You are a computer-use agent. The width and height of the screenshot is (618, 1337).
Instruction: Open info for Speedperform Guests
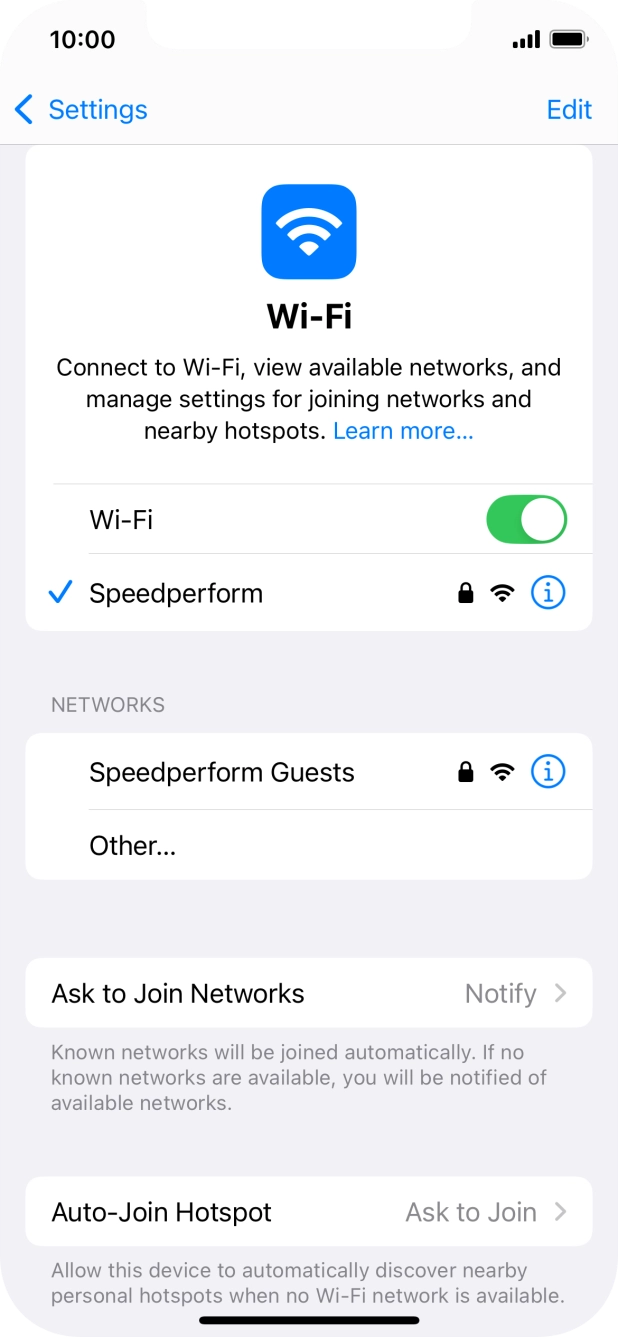click(547, 772)
